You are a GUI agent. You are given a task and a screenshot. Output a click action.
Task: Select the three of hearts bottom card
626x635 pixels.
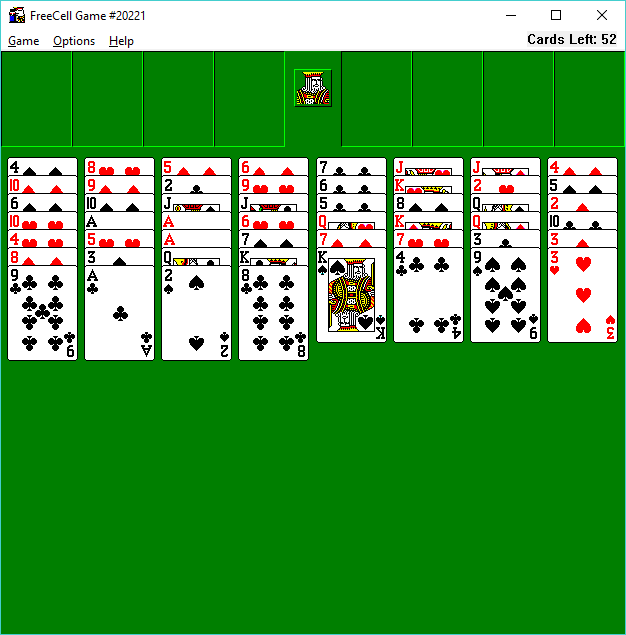point(582,295)
